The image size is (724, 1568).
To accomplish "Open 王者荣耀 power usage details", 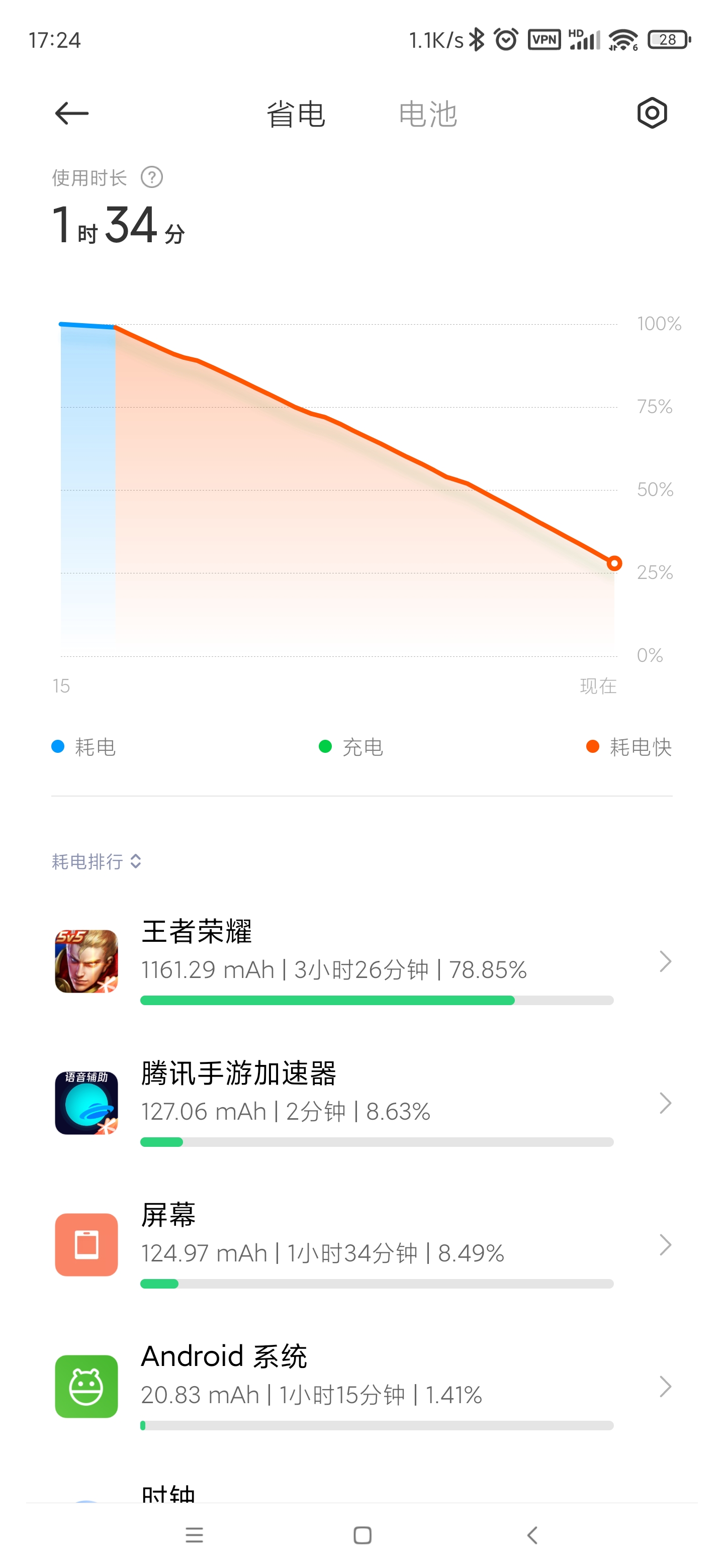I will (361, 962).
